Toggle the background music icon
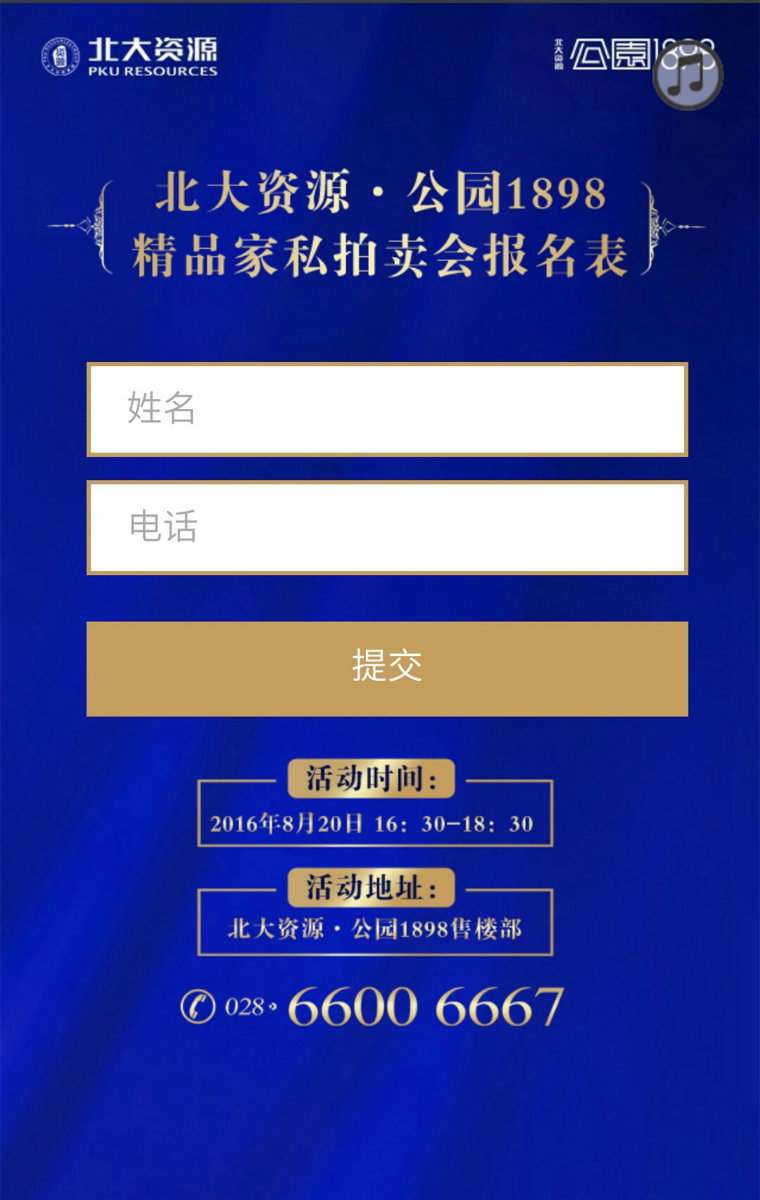 688,75
